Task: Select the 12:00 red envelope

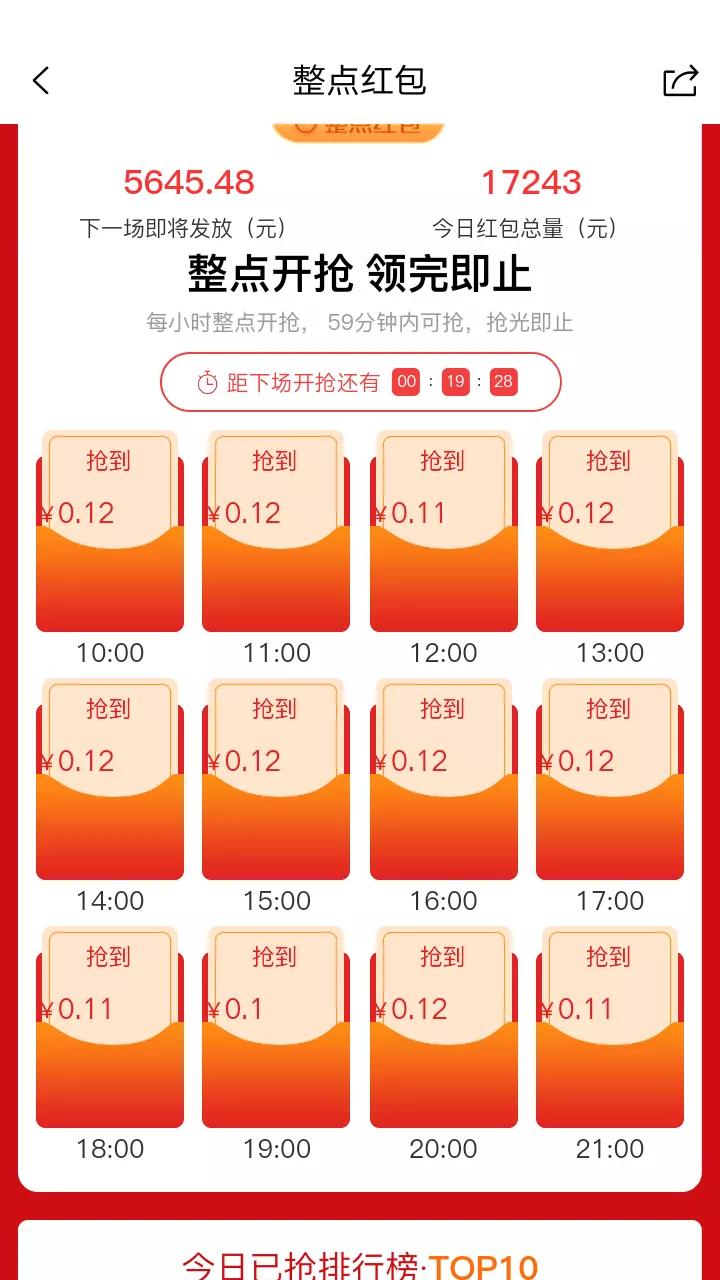Action: click(443, 532)
